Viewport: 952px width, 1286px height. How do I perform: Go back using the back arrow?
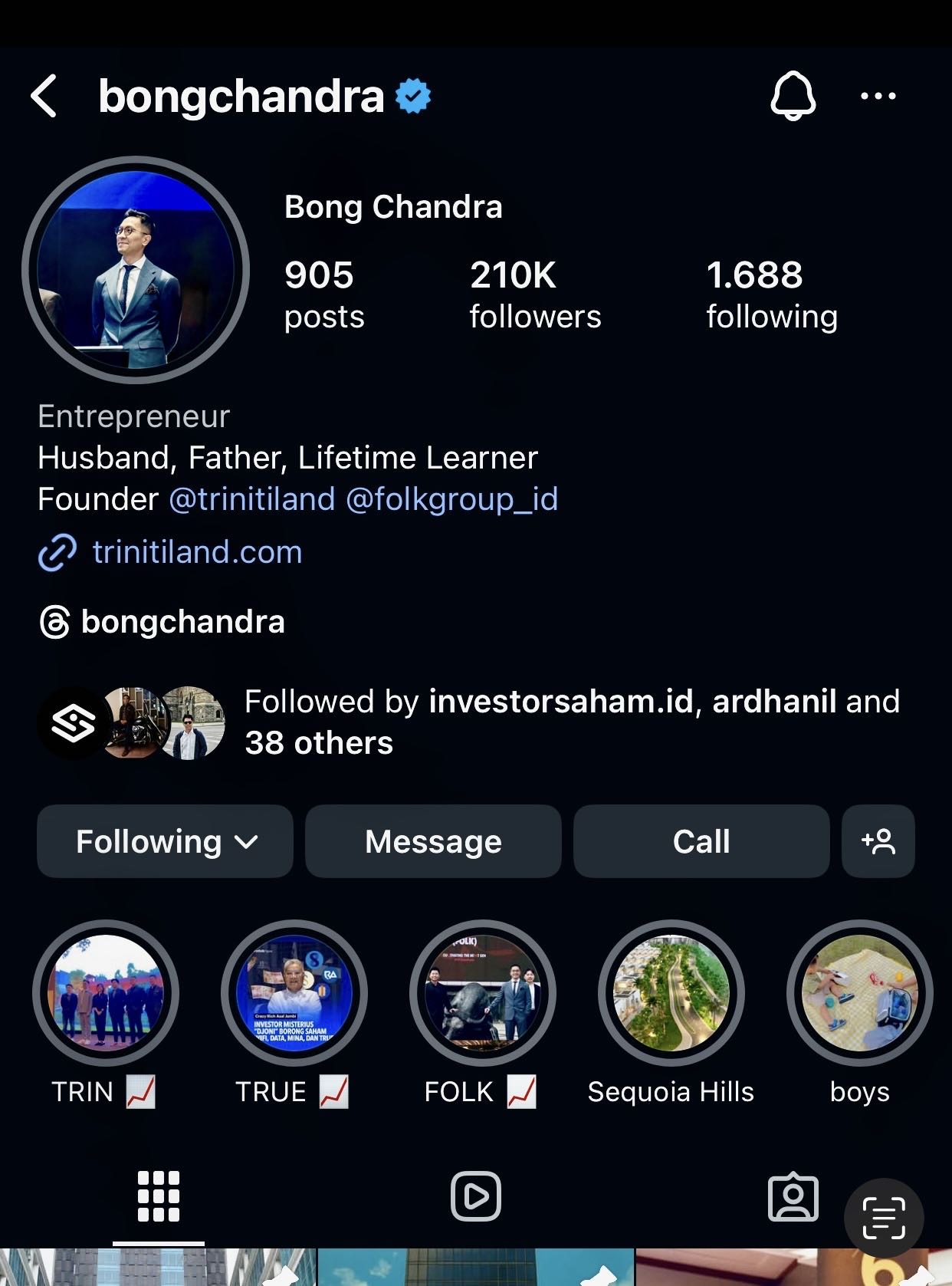(44, 97)
